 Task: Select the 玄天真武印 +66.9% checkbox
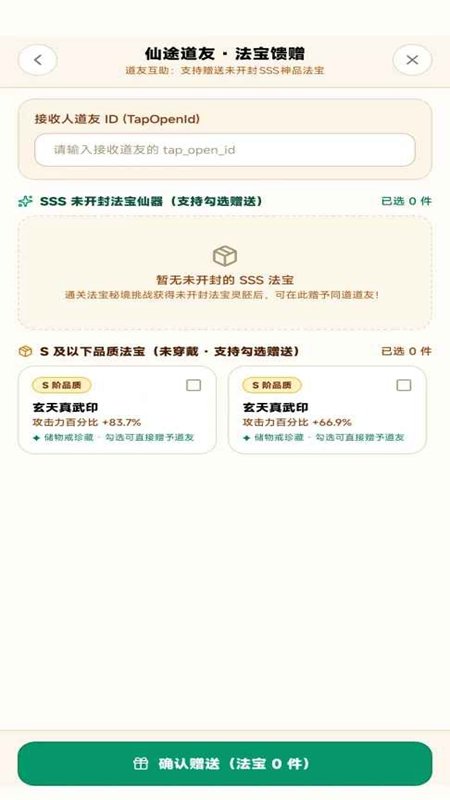[x=404, y=385]
